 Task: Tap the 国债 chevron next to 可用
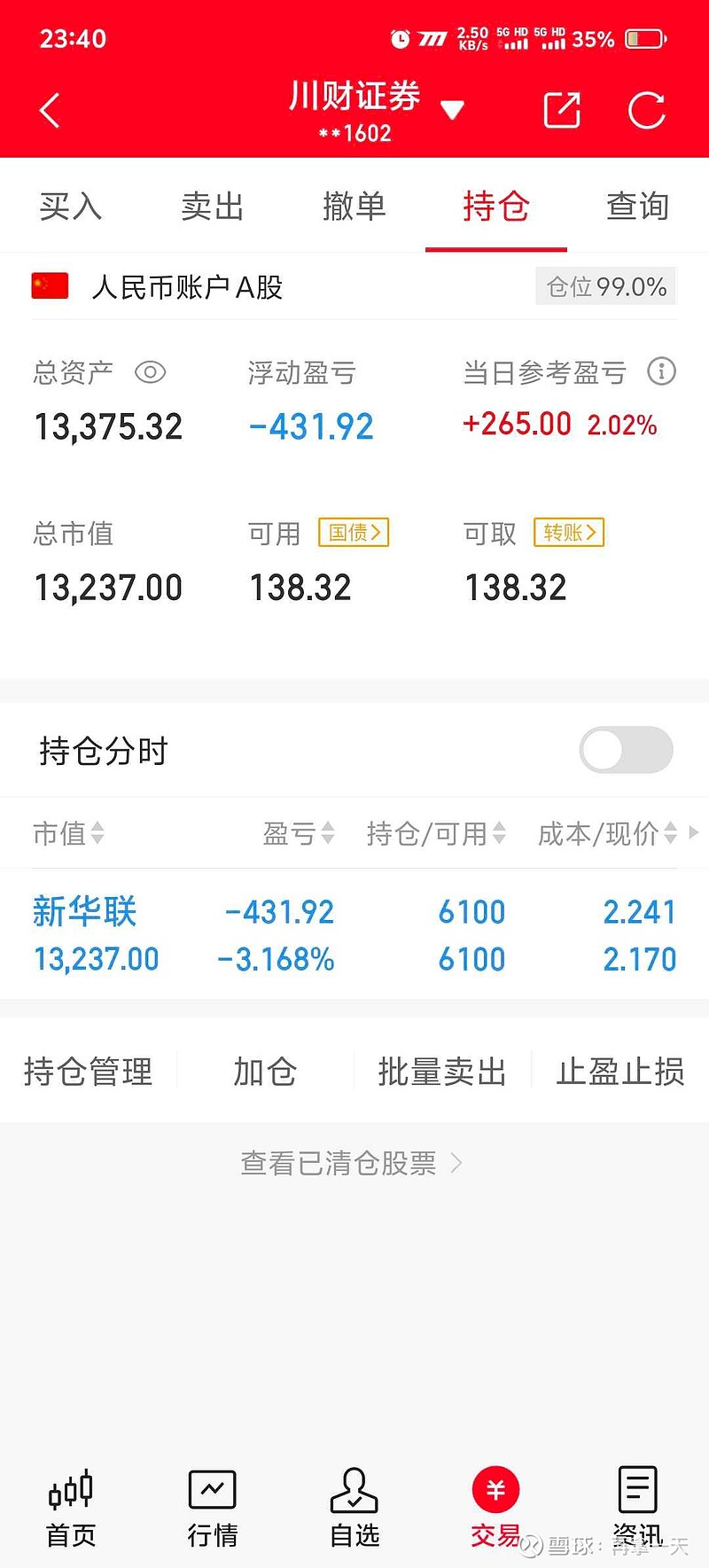(353, 533)
